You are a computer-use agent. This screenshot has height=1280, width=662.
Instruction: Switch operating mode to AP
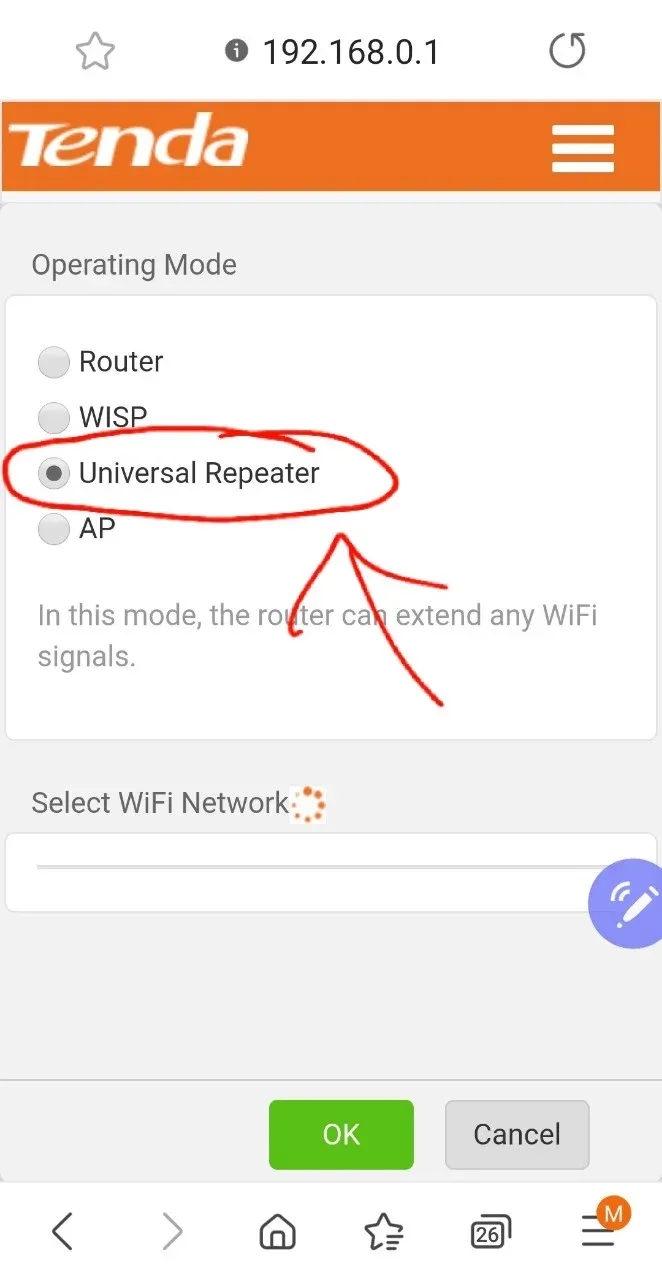click(54, 529)
